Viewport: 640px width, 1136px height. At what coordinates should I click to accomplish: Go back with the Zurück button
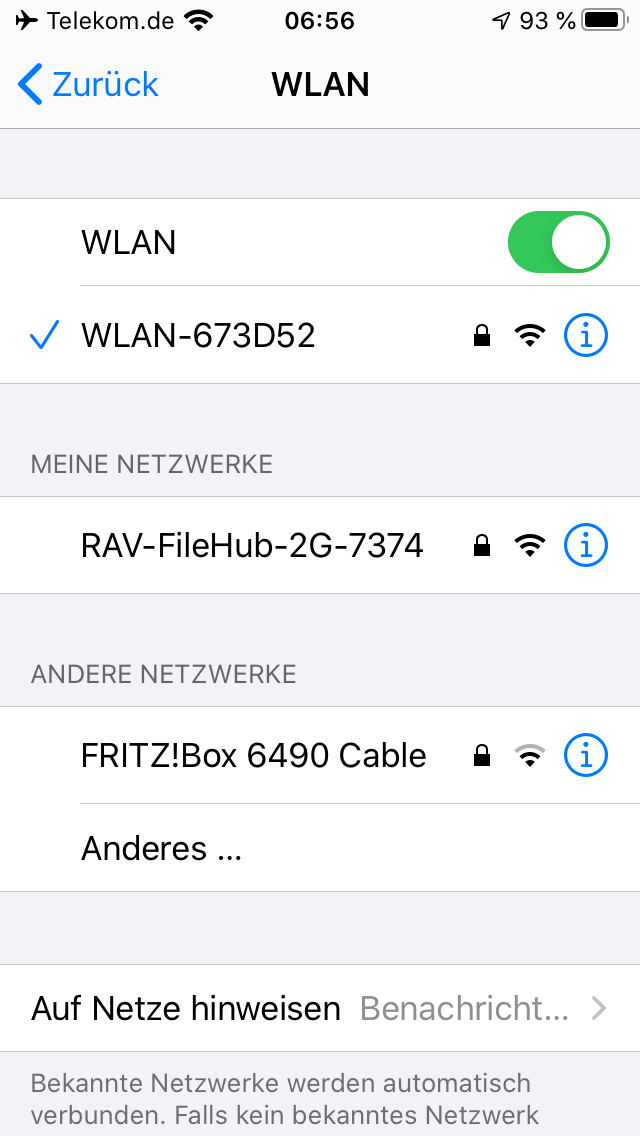tap(88, 85)
